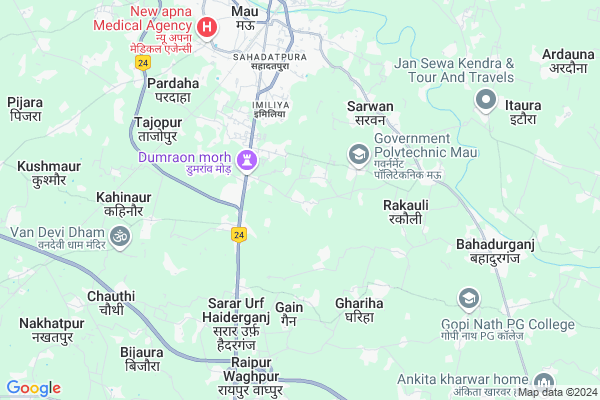600x400 pixels.
Task: Open the New apna Medical Agency marker
Action: click(x=208, y=27)
